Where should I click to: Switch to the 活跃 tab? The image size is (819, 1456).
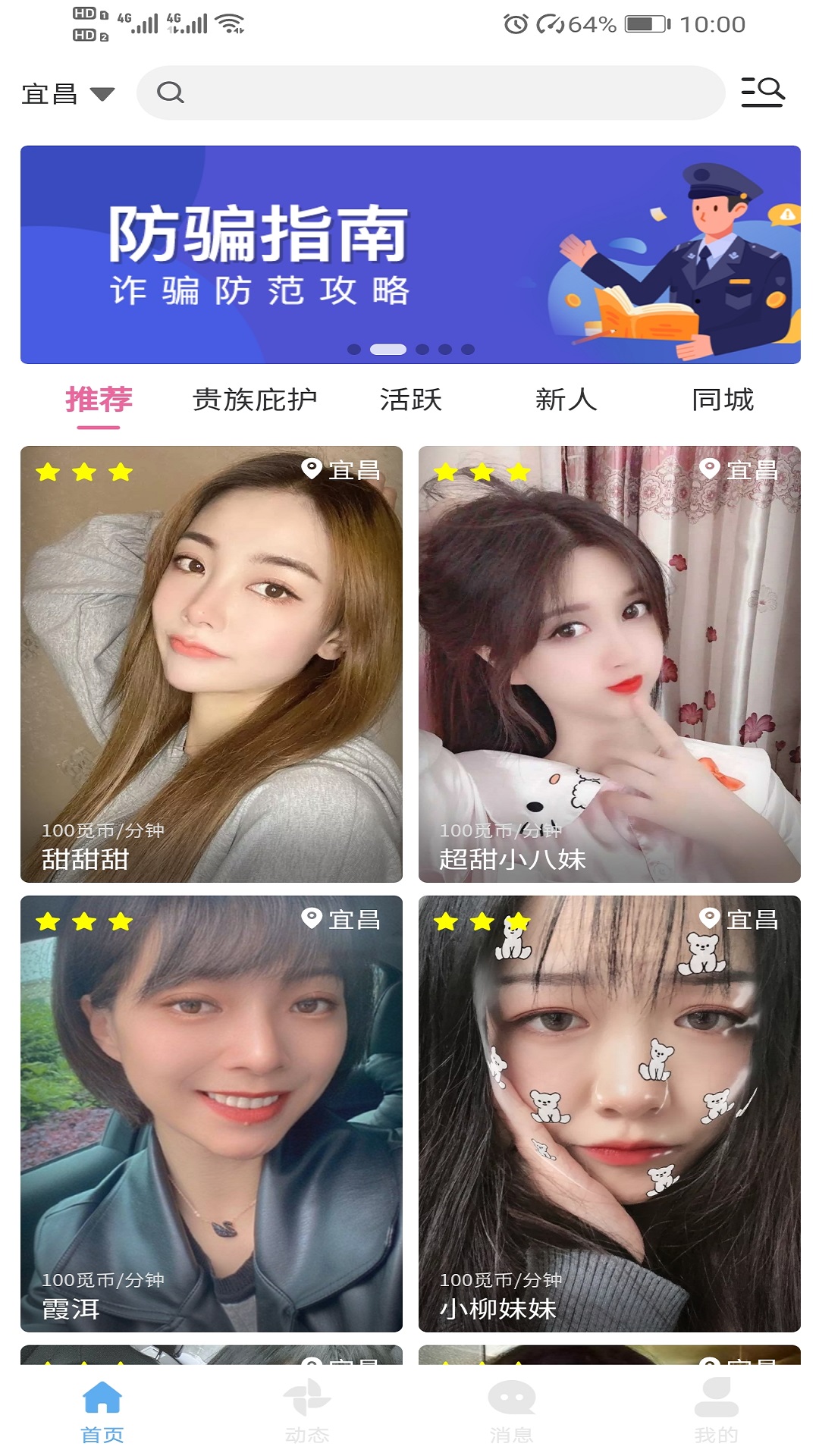pyautogui.click(x=412, y=400)
